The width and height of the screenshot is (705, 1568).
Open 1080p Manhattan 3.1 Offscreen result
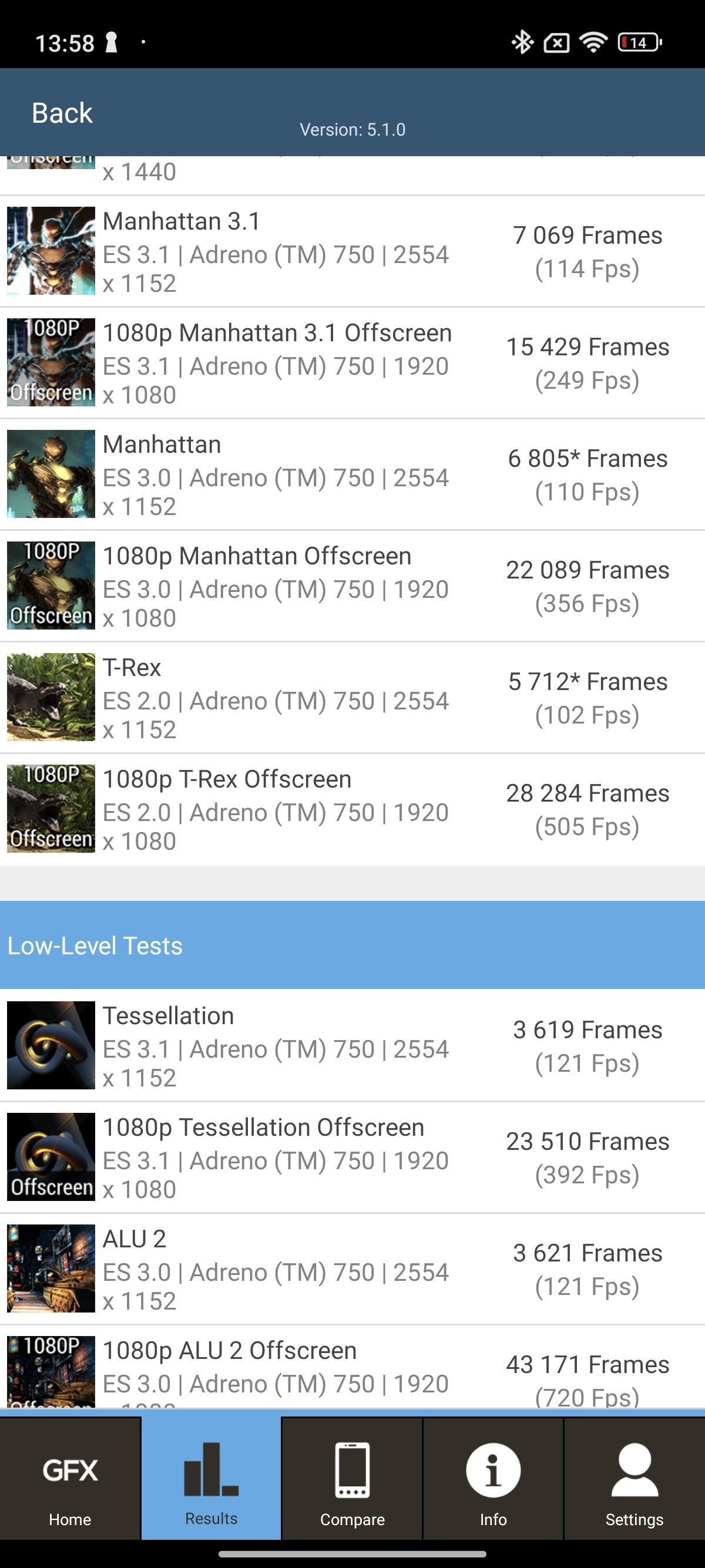tap(352, 363)
